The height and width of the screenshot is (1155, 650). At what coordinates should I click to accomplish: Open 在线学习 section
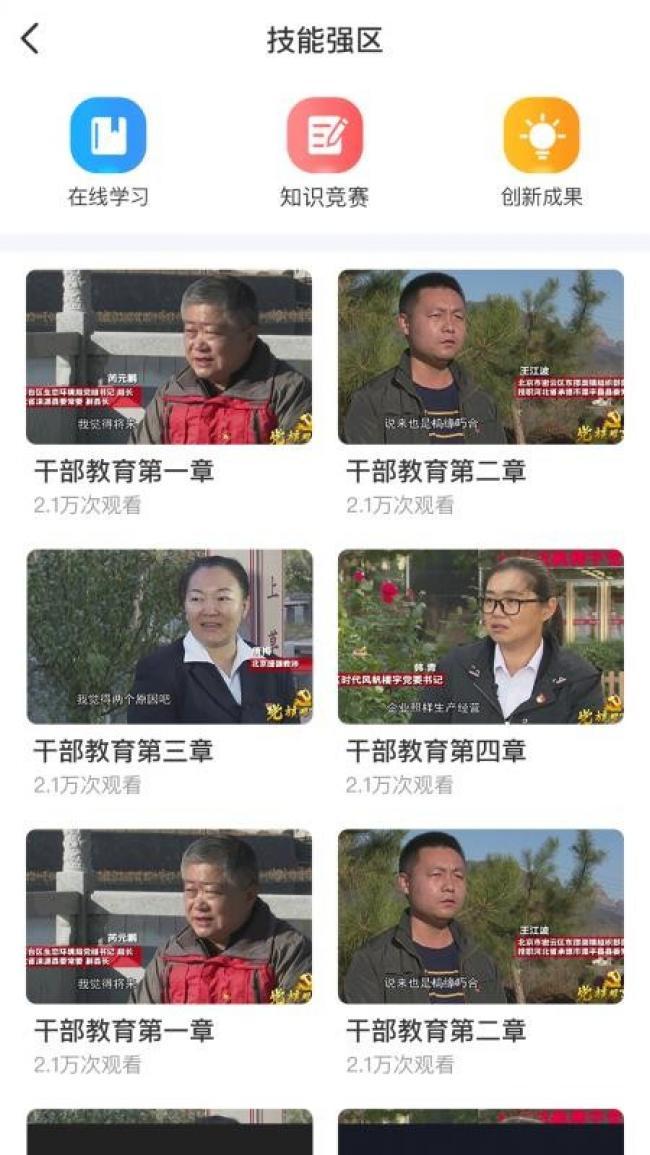pyautogui.click(x=108, y=136)
